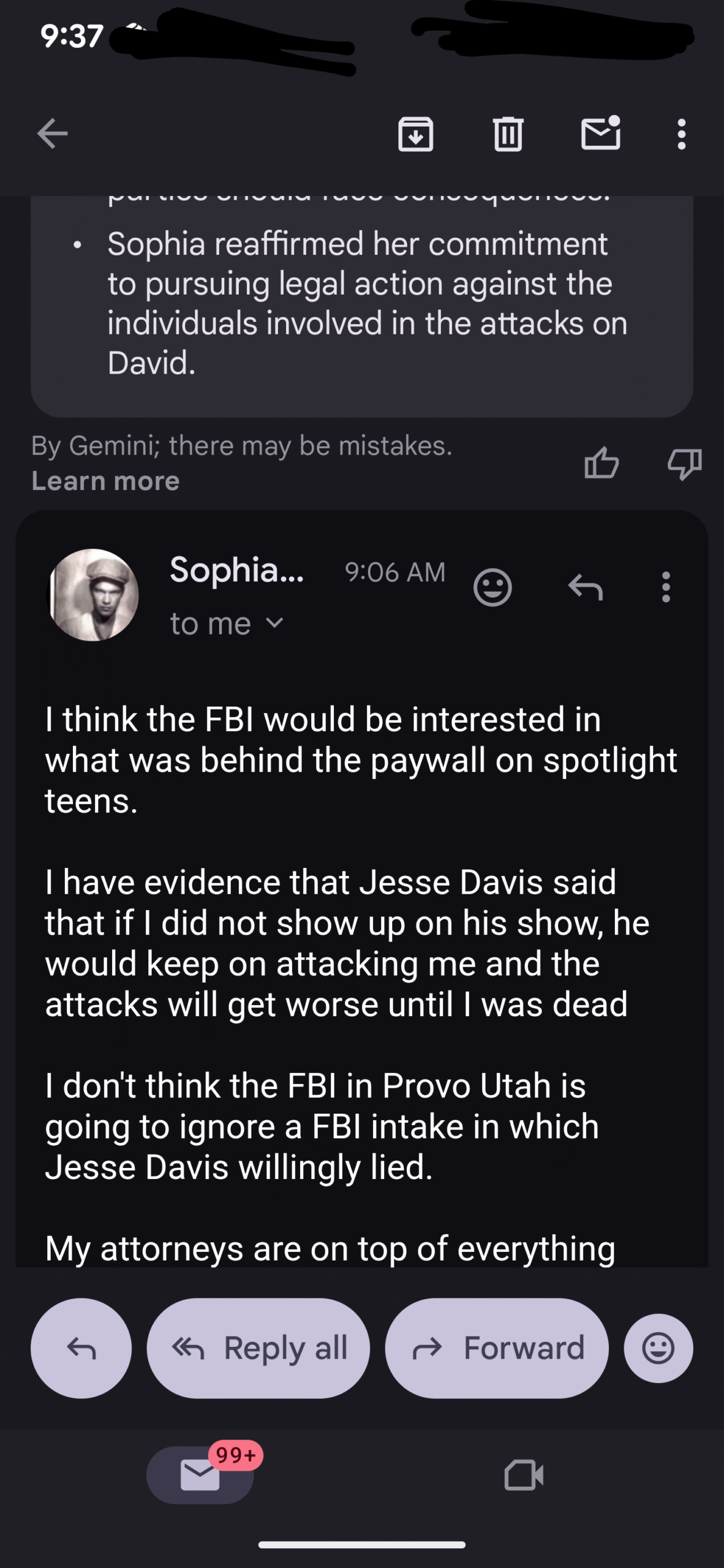View Sophia's sender profile picture
Screen dimensions: 724x1568
[x=93, y=595]
